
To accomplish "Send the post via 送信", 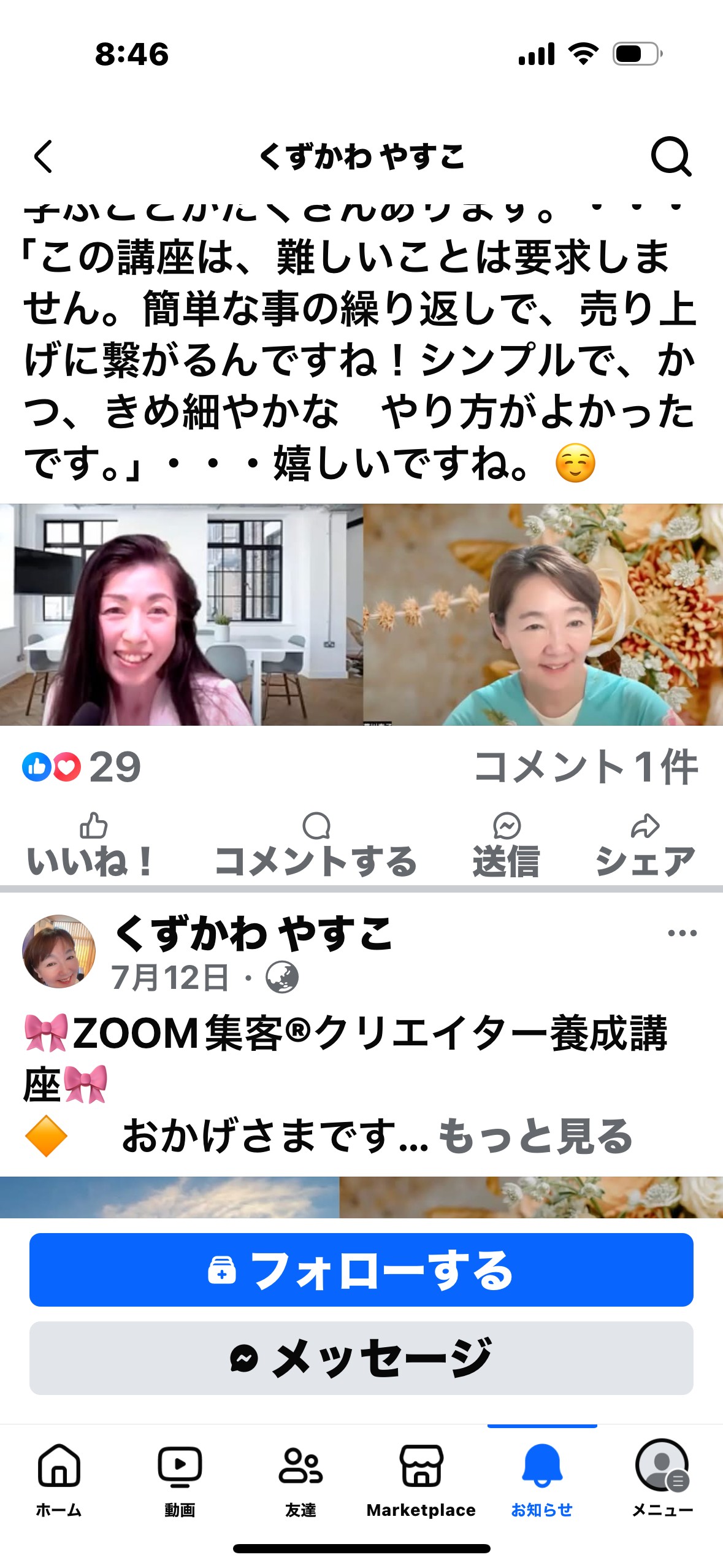I will [x=507, y=845].
